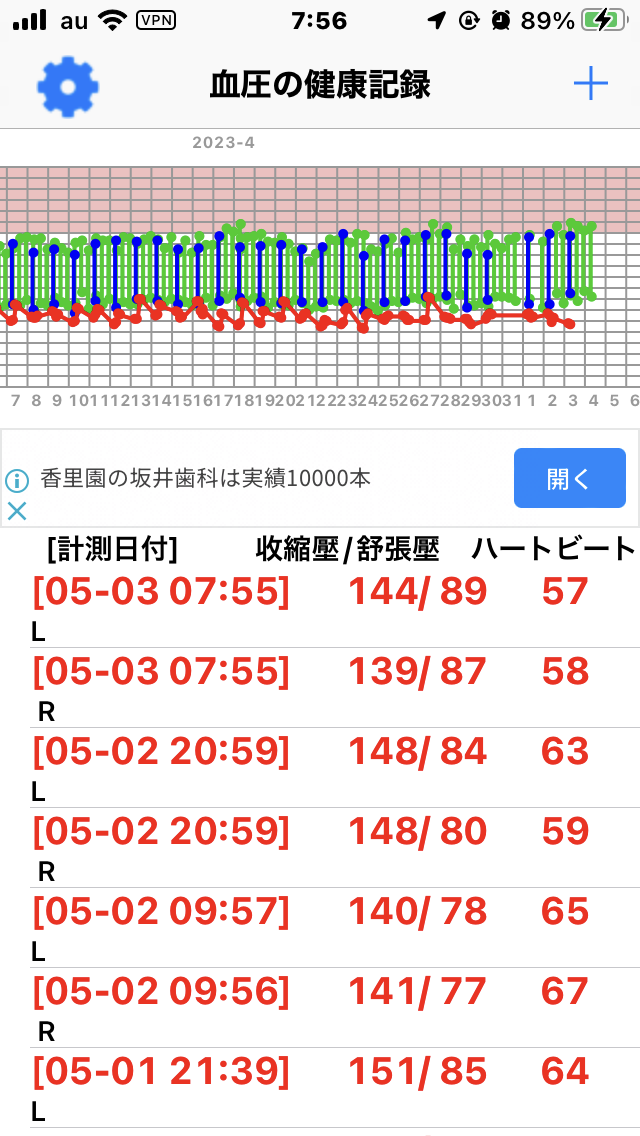This screenshot has width=640, height=1136.
Task: Add a new blood pressure record
Action: pyautogui.click(x=591, y=85)
